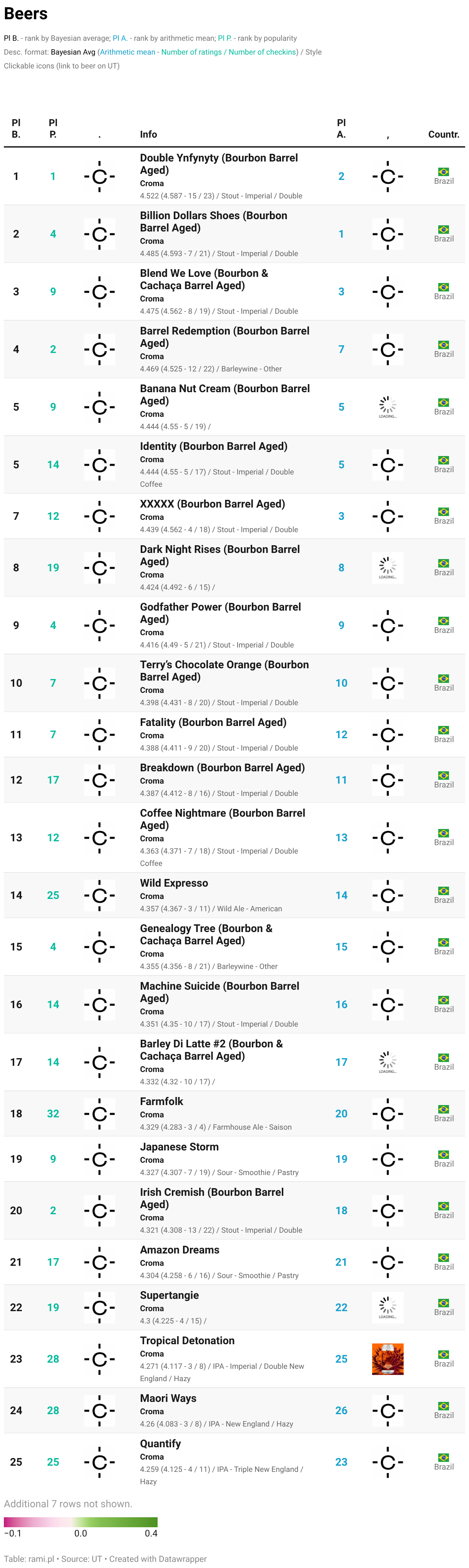Open the beer icon right of Barrel Redemption
Viewport: 469px width, 1568px height.
tap(388, 350)
